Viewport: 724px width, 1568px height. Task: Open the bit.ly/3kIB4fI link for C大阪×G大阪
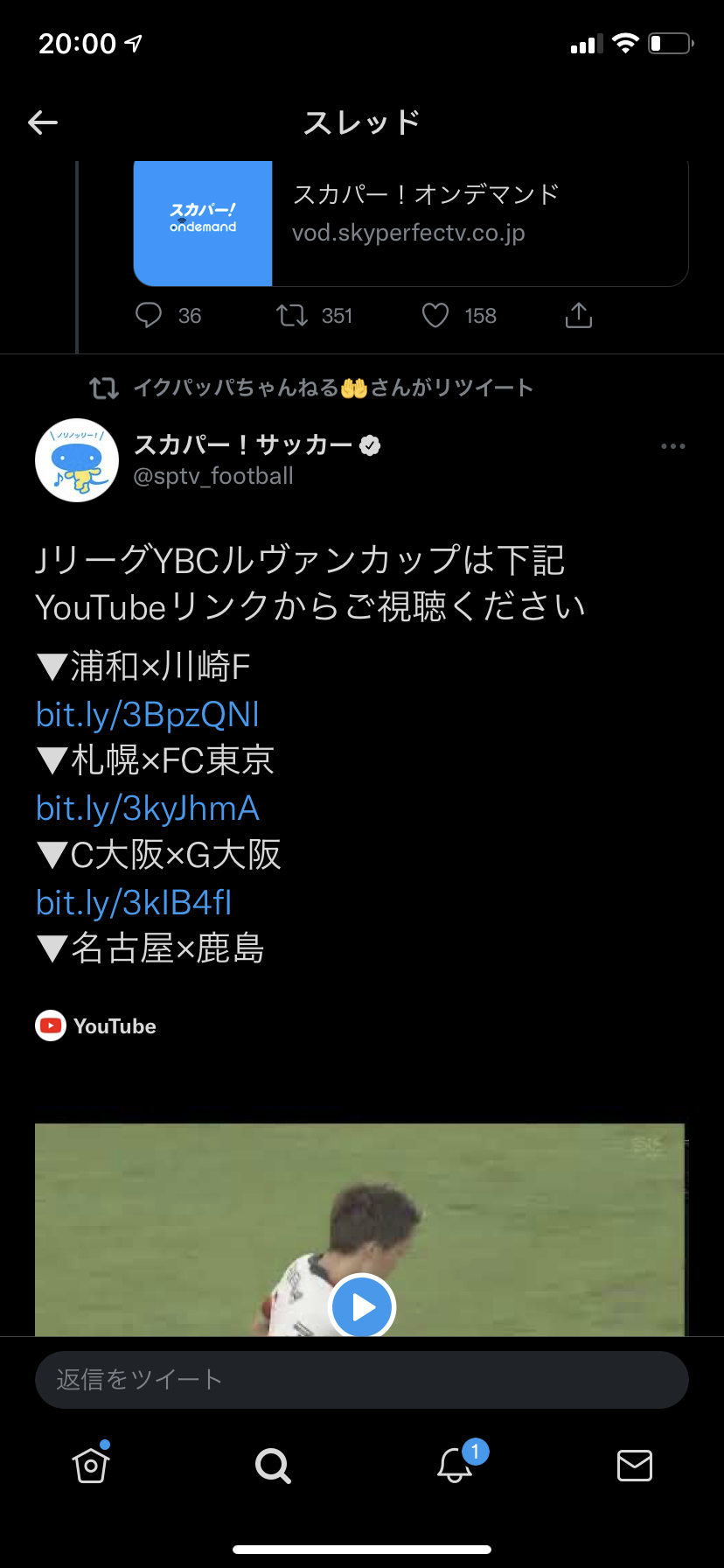click(134, 902)
